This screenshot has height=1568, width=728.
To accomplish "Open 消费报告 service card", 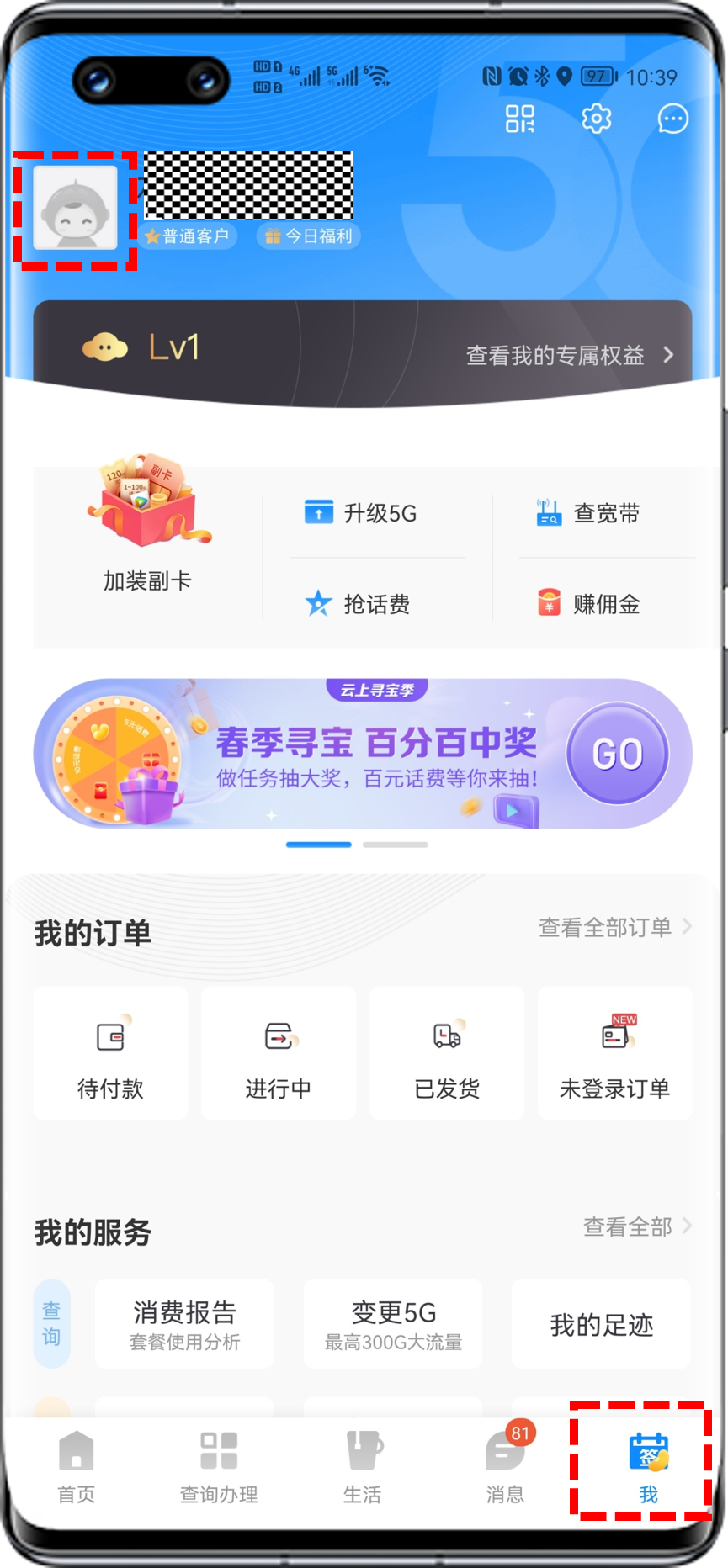I will 184,1324.
